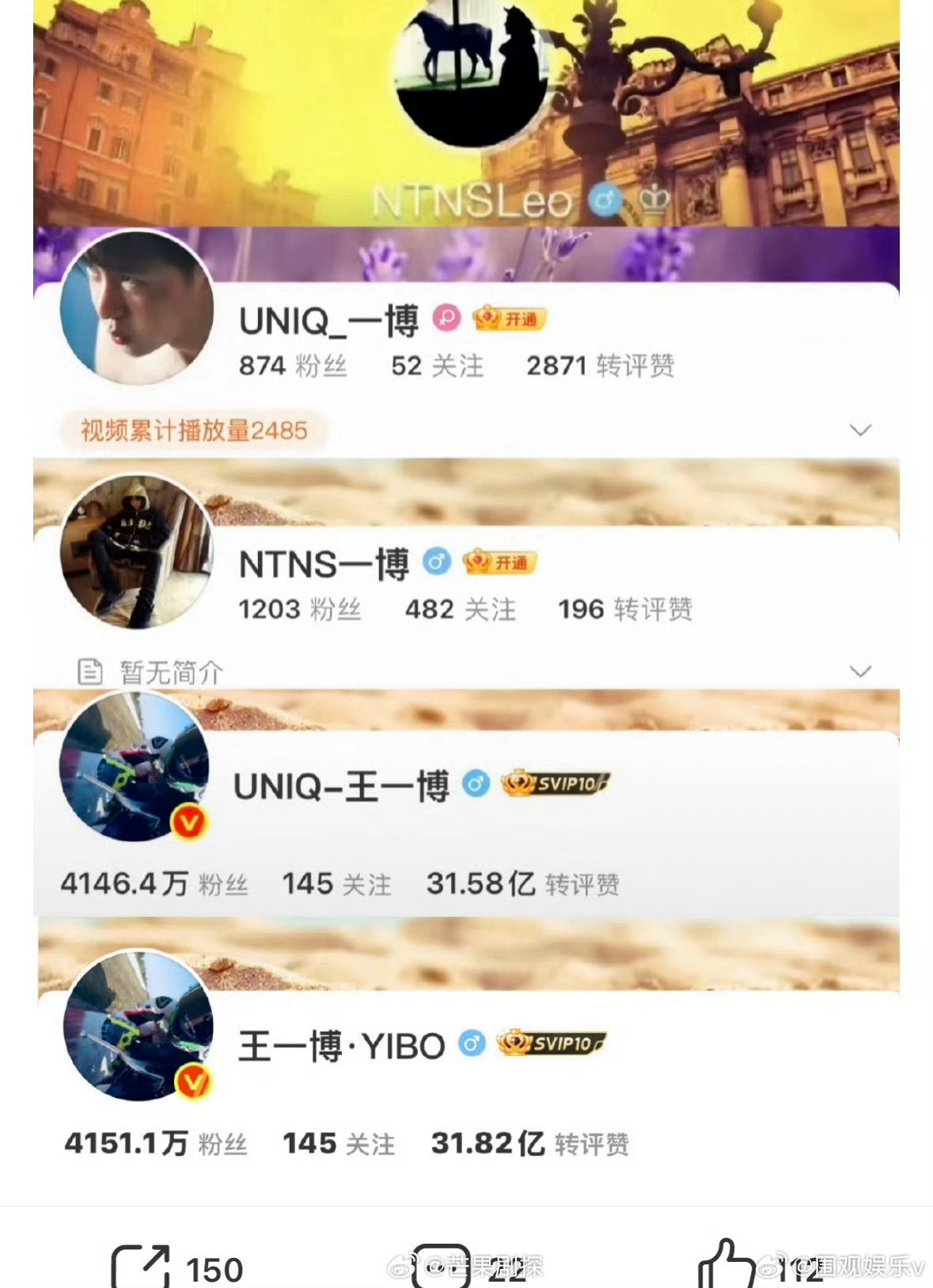Click the orange V badge on UNIQ-王一博 avatar
Screen dimensions: 933x1288
(x=190, y=823)
